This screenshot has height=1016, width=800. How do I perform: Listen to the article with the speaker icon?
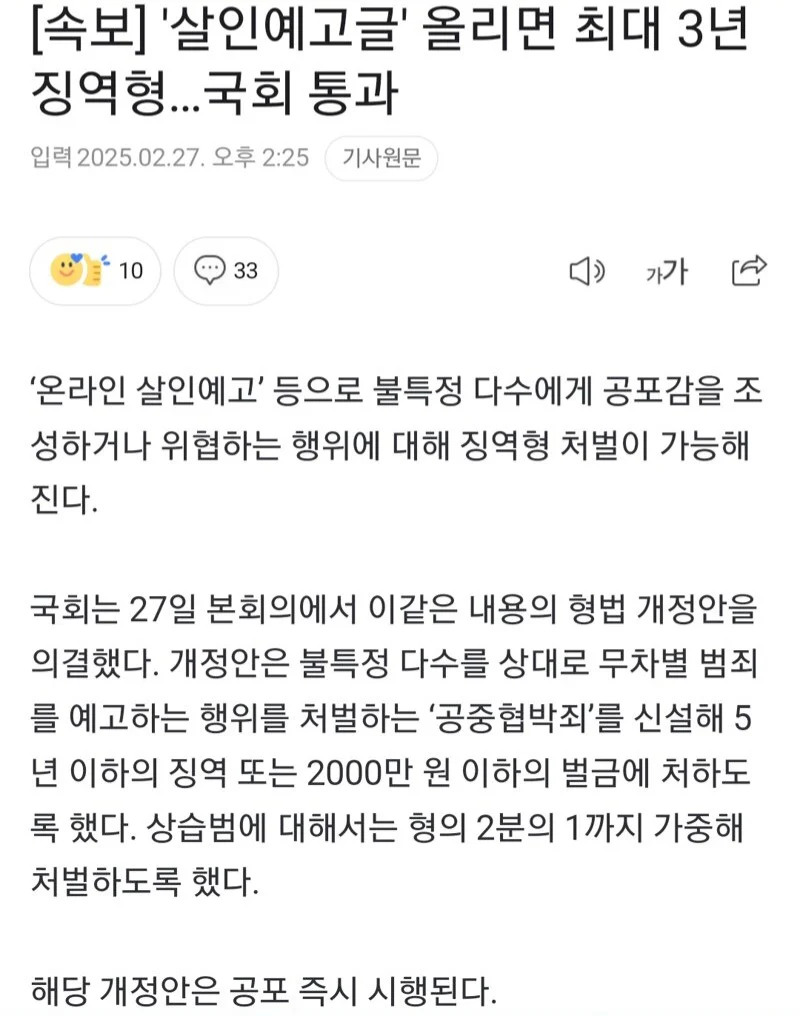pos(587,271)
